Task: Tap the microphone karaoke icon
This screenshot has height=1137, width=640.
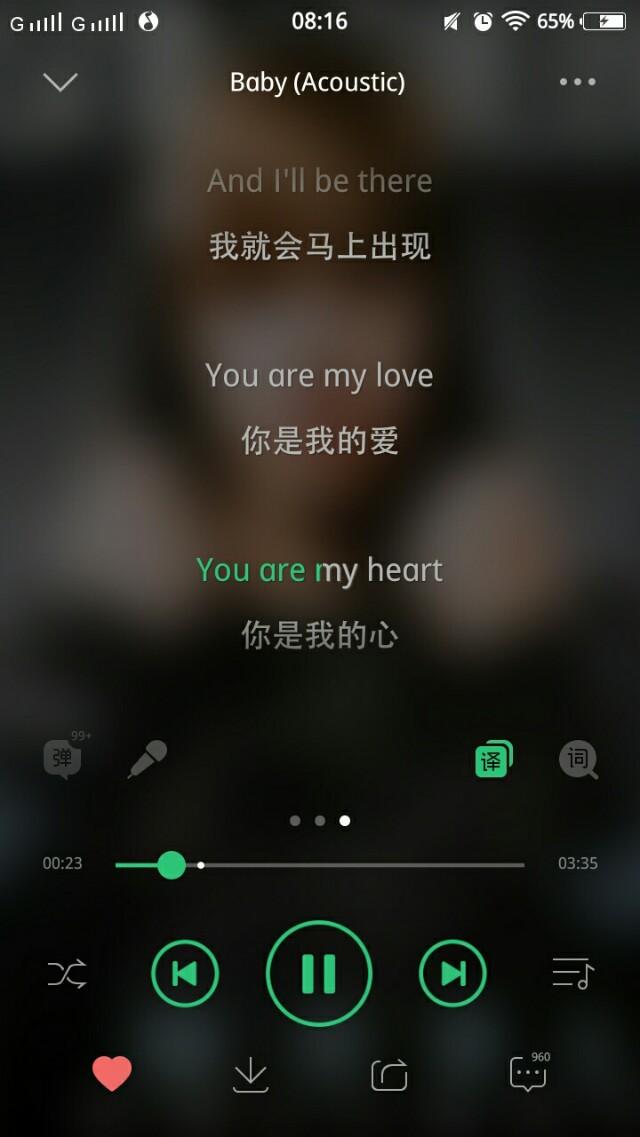Action: click(148, 759)
